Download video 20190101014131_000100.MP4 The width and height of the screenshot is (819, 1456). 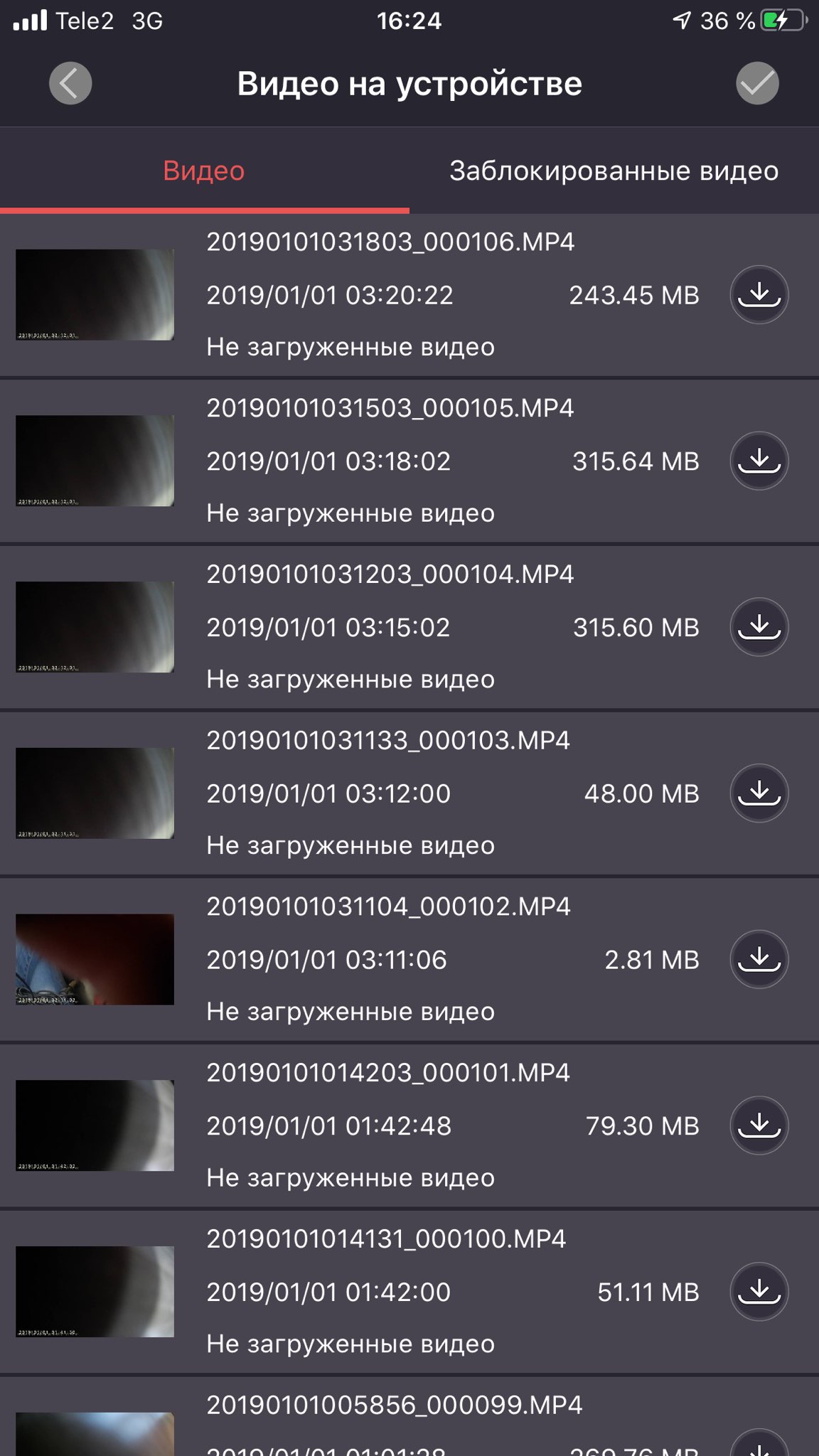click(759, 1291)
